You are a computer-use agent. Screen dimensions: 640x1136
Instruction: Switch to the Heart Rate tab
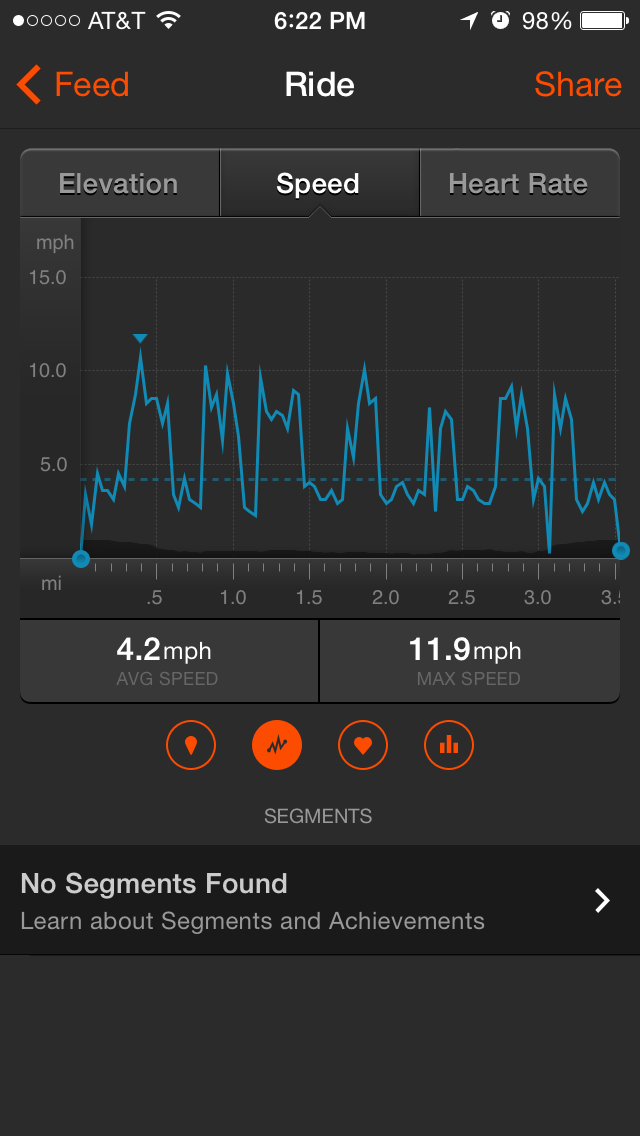520,183
